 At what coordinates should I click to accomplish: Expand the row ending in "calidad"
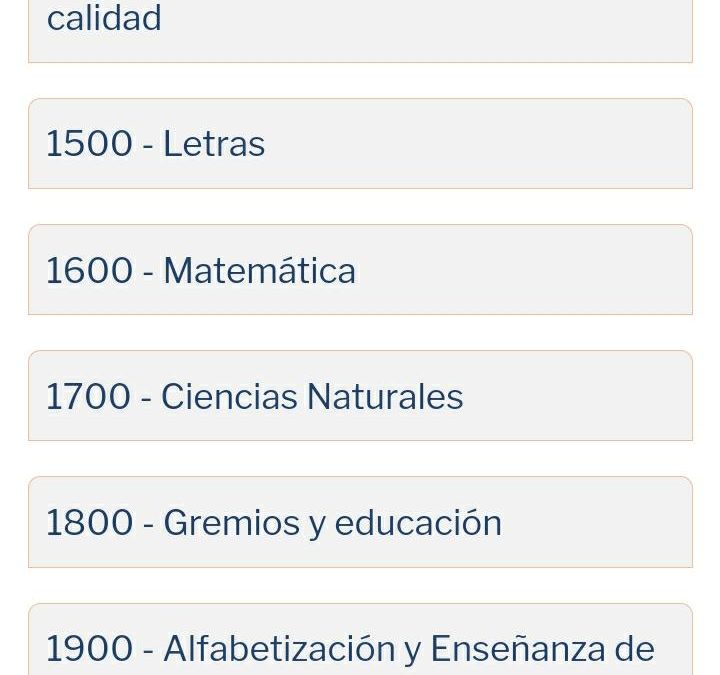(x=360, y=25)
